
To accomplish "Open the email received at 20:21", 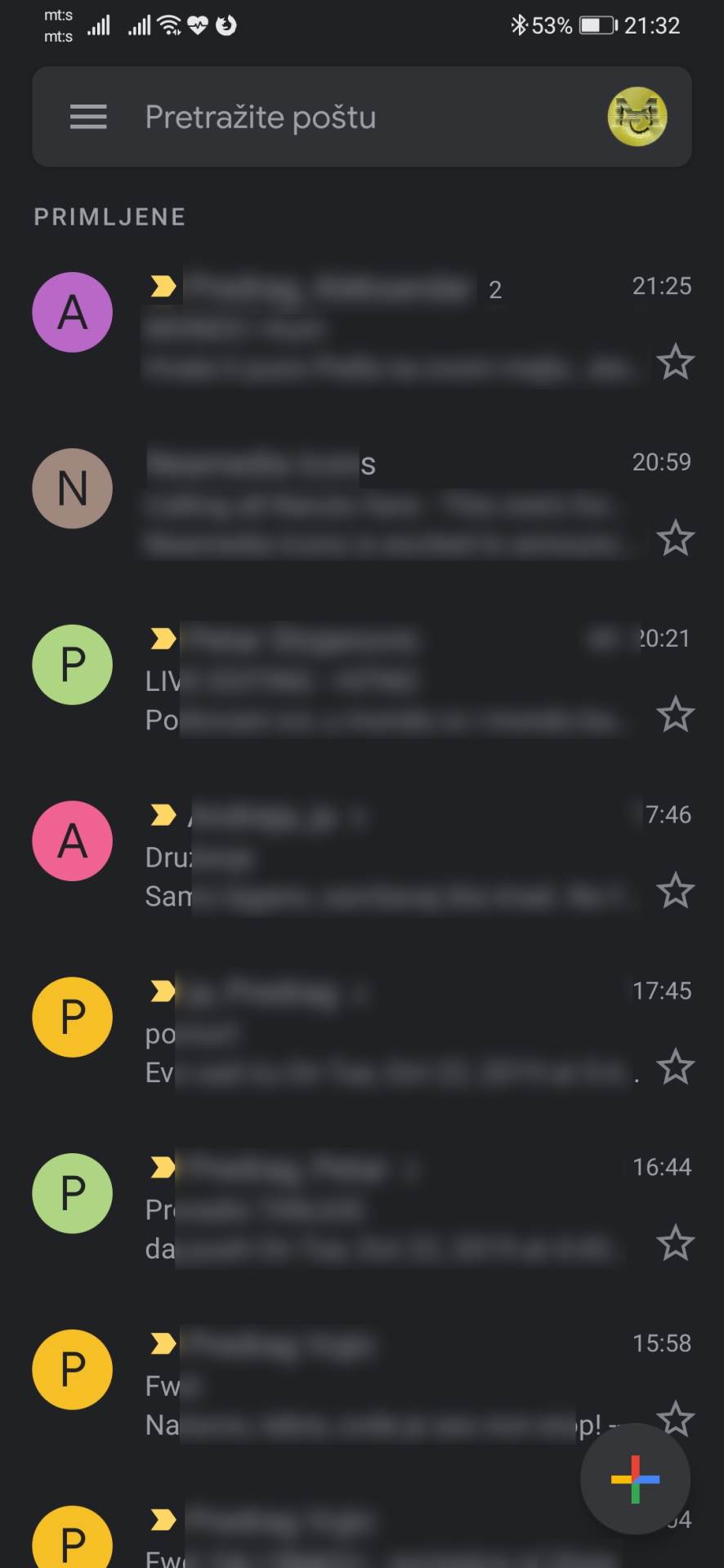I will (x=384, y=679).
